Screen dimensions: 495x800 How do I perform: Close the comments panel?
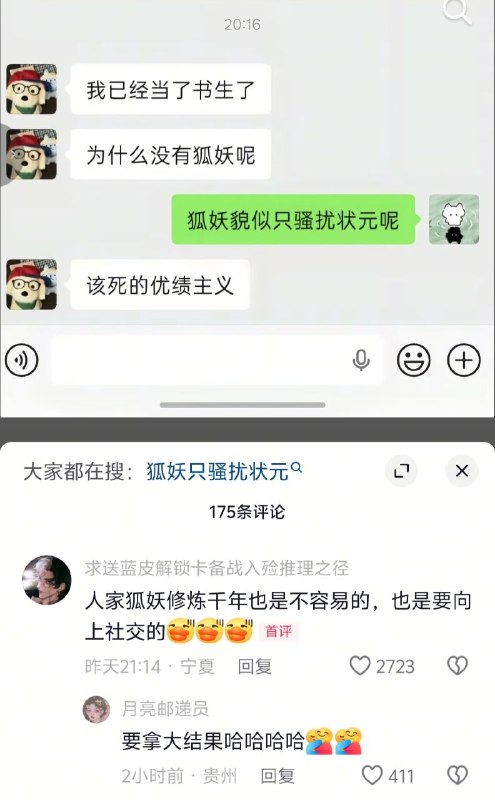pyautogui.click(x=461, y=470)
